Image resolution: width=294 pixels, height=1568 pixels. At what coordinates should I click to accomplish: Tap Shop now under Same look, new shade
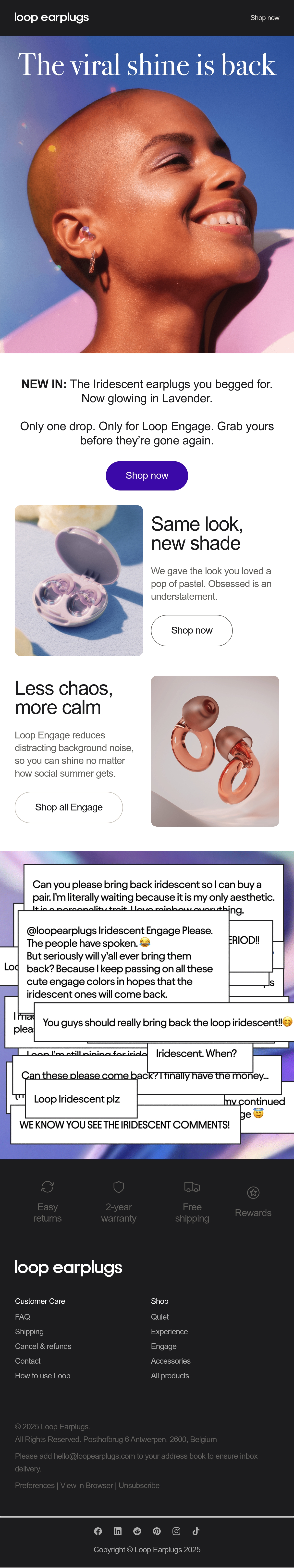192,630
